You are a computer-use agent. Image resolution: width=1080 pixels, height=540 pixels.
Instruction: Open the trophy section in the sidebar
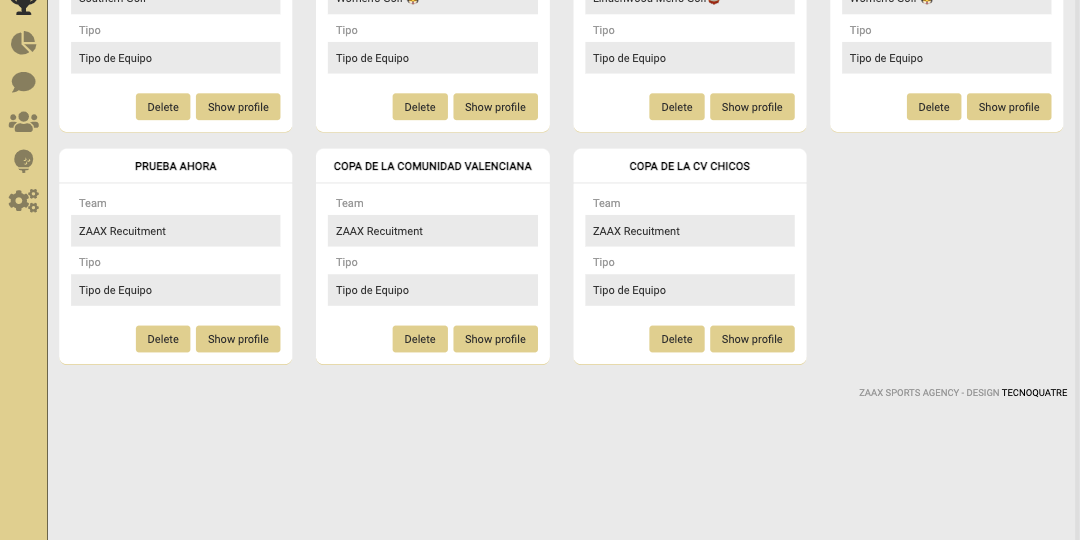(23, 6)
